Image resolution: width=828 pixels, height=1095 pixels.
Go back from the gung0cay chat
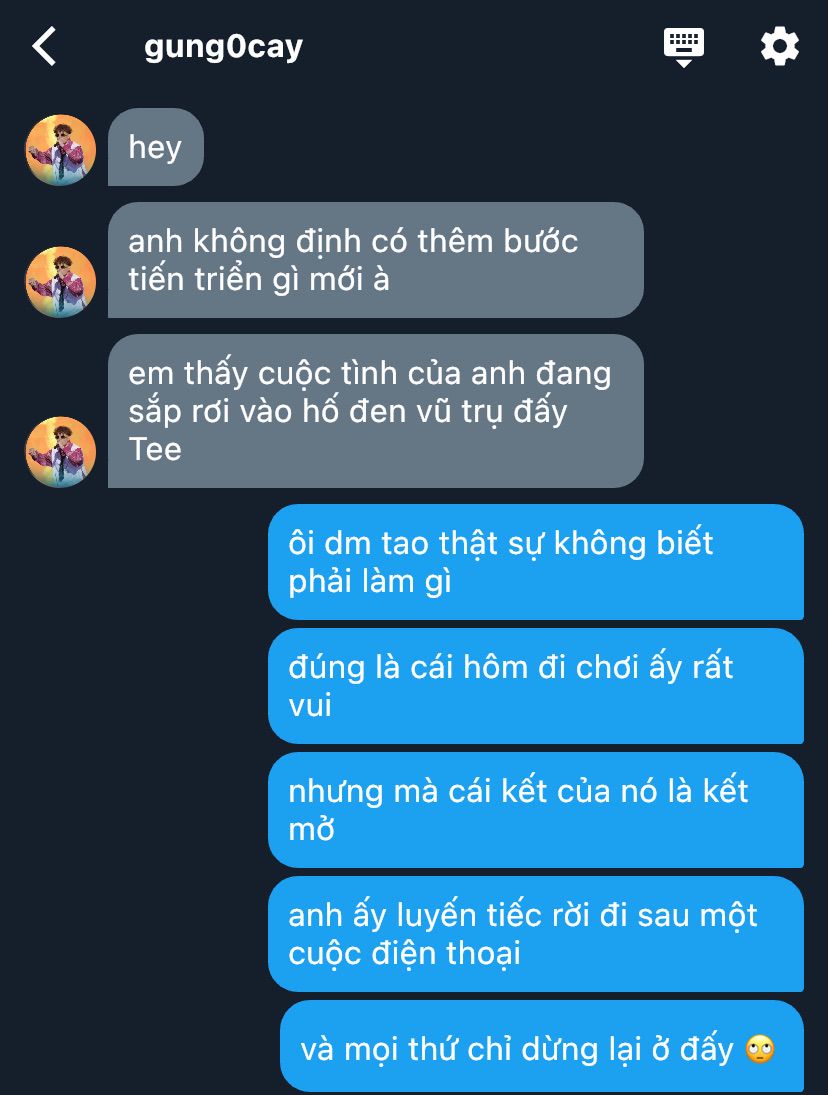[x=44, y=47]
